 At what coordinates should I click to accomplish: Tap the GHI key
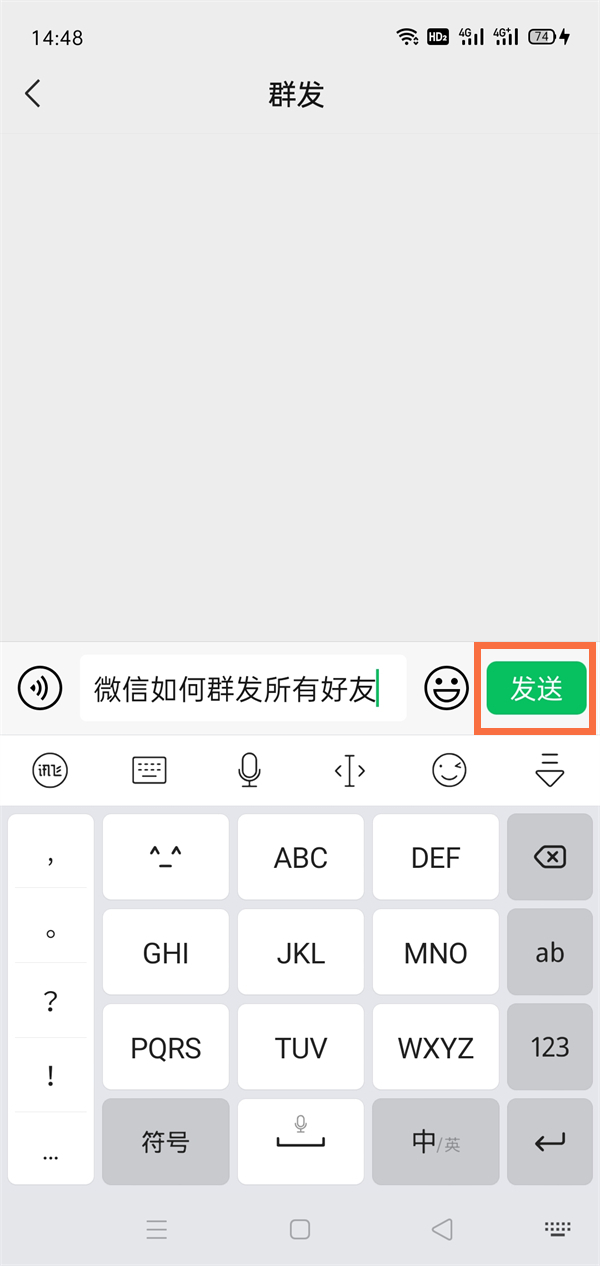pyautogui.click(x=166, y=952)
